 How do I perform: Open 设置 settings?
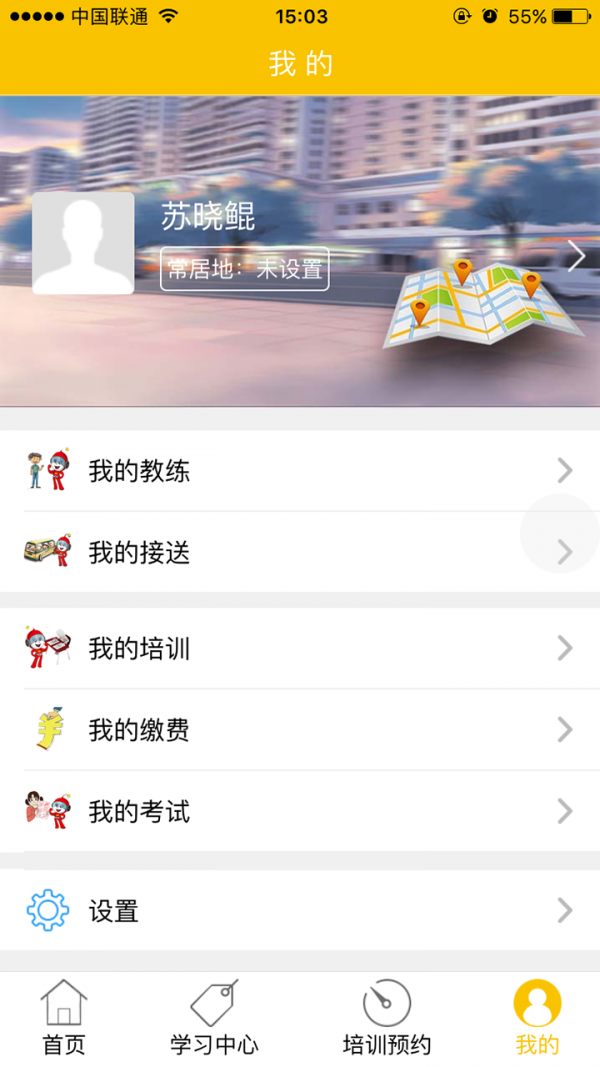300,910
